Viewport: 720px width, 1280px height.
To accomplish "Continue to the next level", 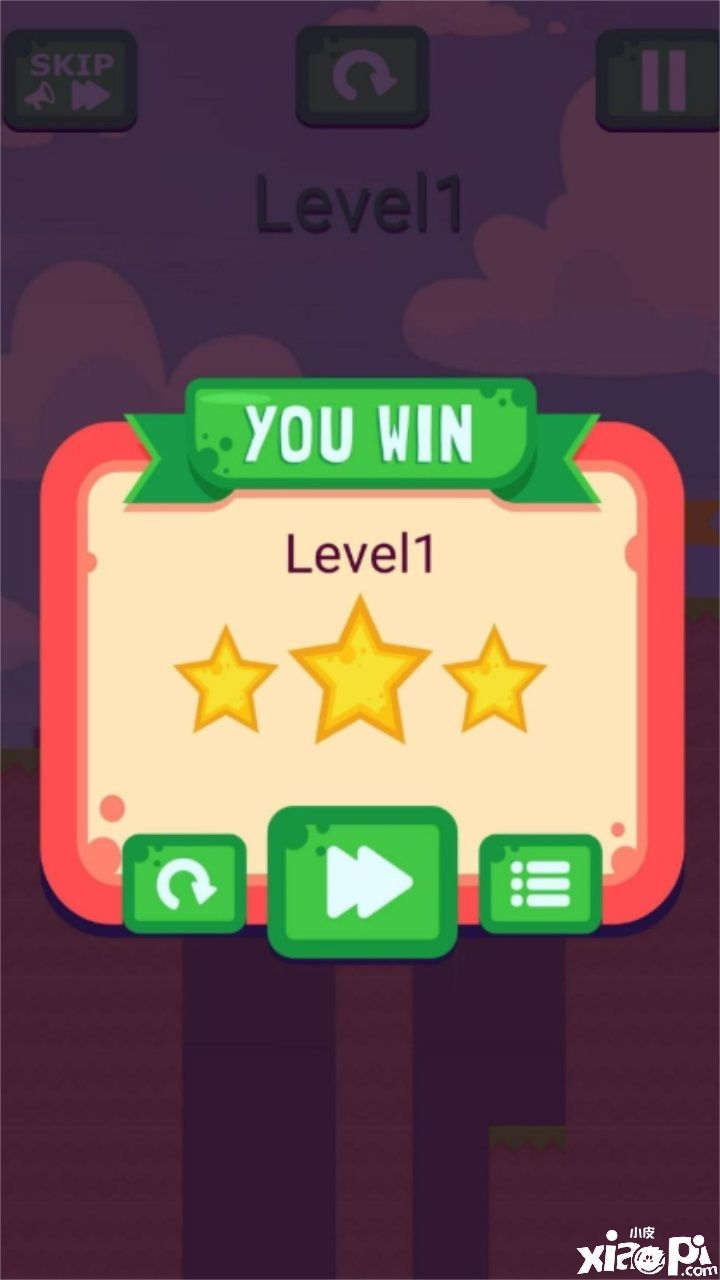I will [363, 882].
